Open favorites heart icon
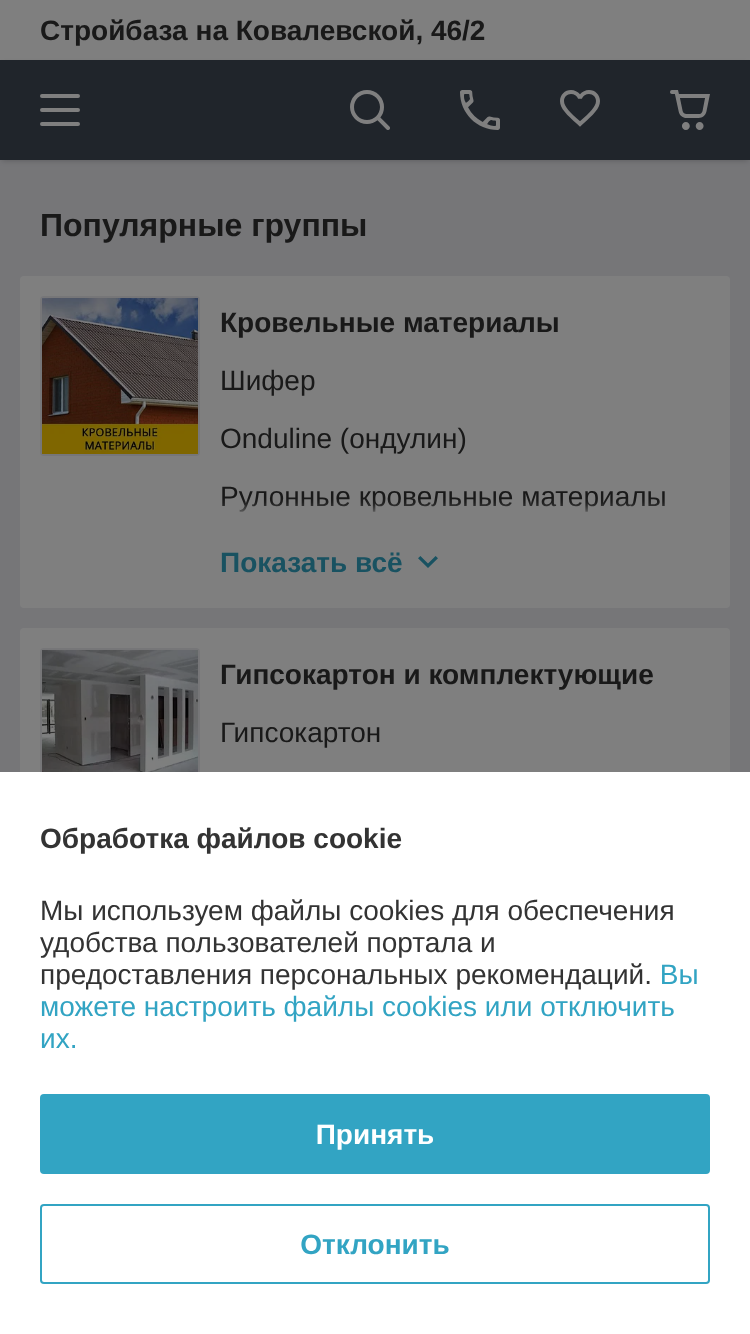Screen dimensions: 750x1334 pyautogui.click(x=580, y=109)
